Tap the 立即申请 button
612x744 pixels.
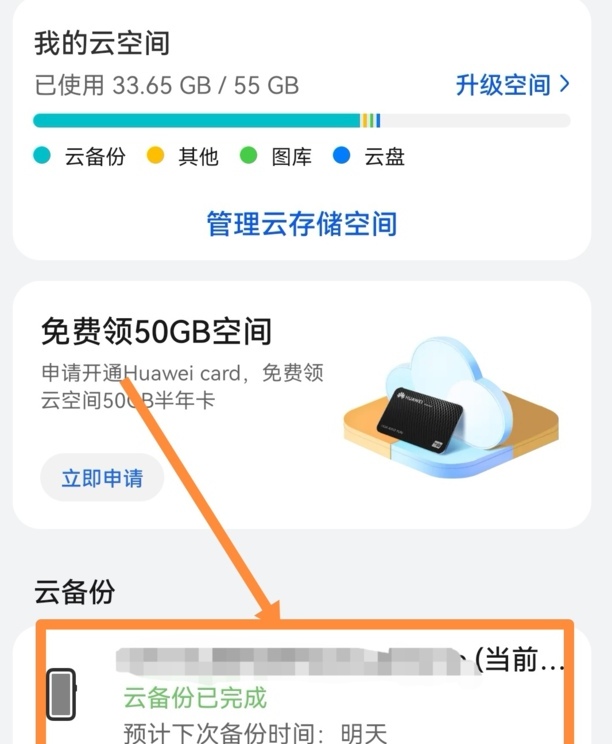click(x=102, y=478)
